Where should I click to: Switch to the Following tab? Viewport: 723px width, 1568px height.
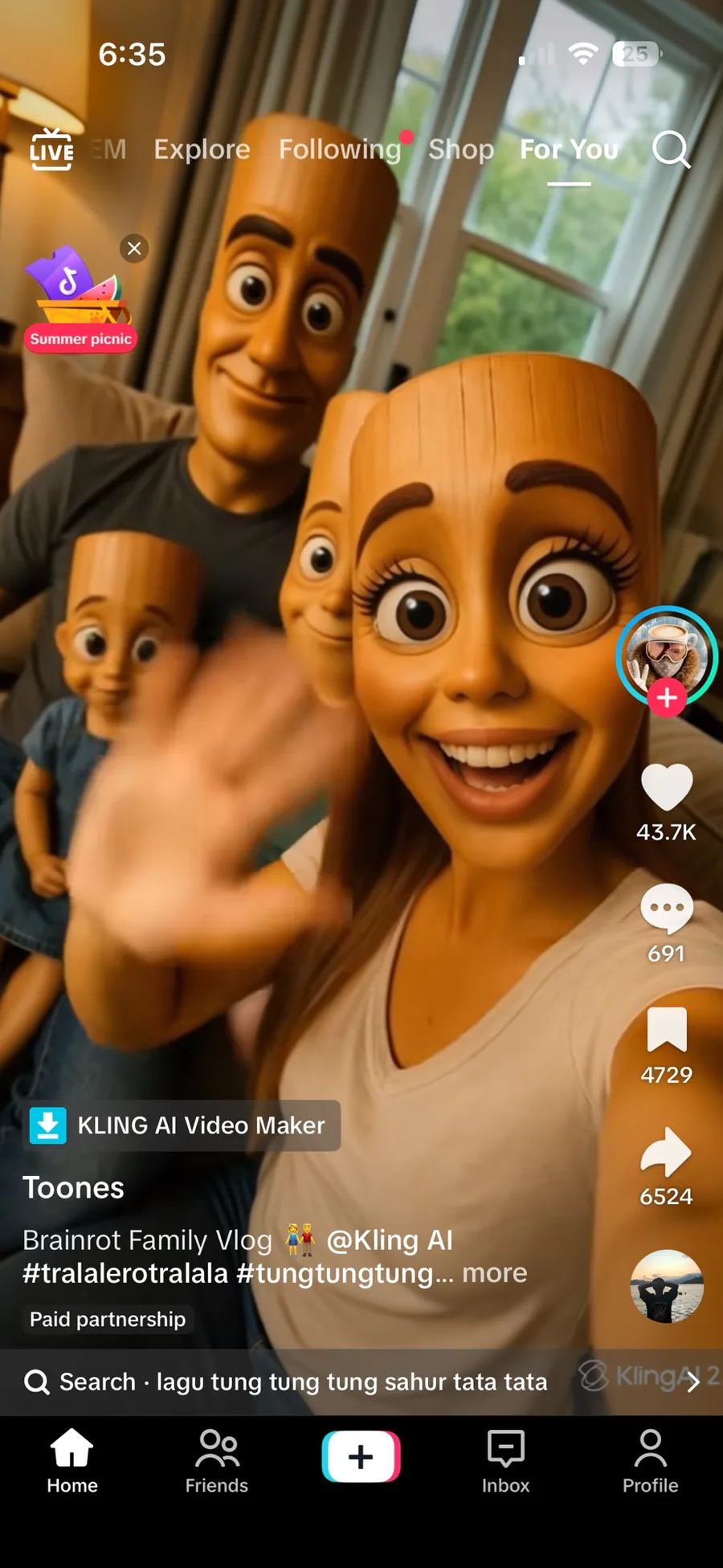(x=340, y=149)
